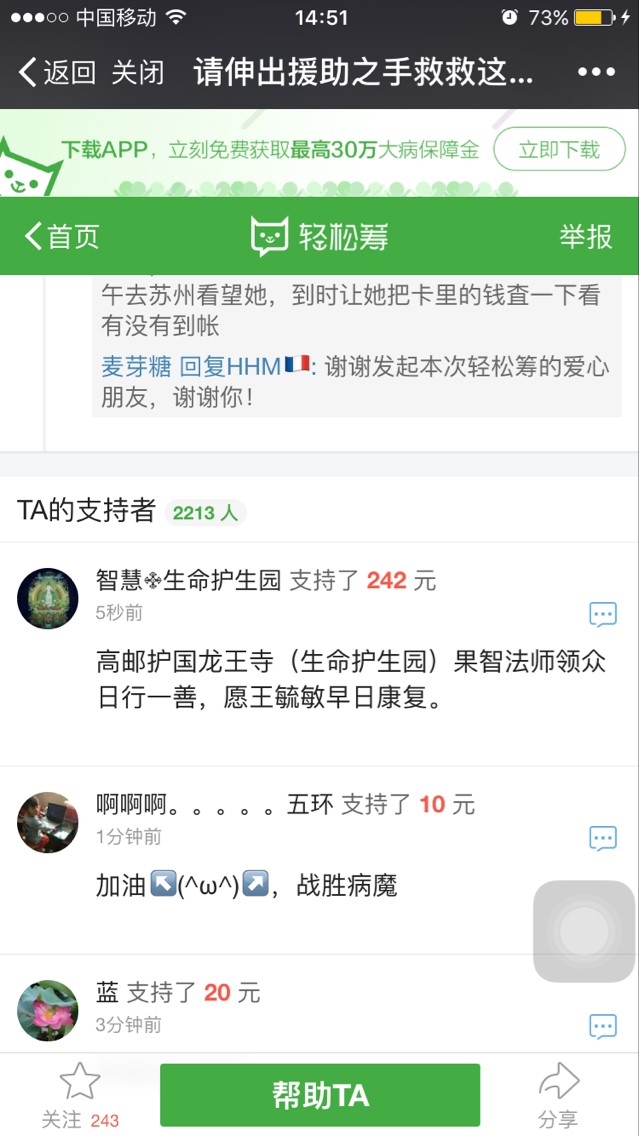639x1136 pixels.
Task: Open the AssistiveTouch floating button
Action: [x=584, y=931]
